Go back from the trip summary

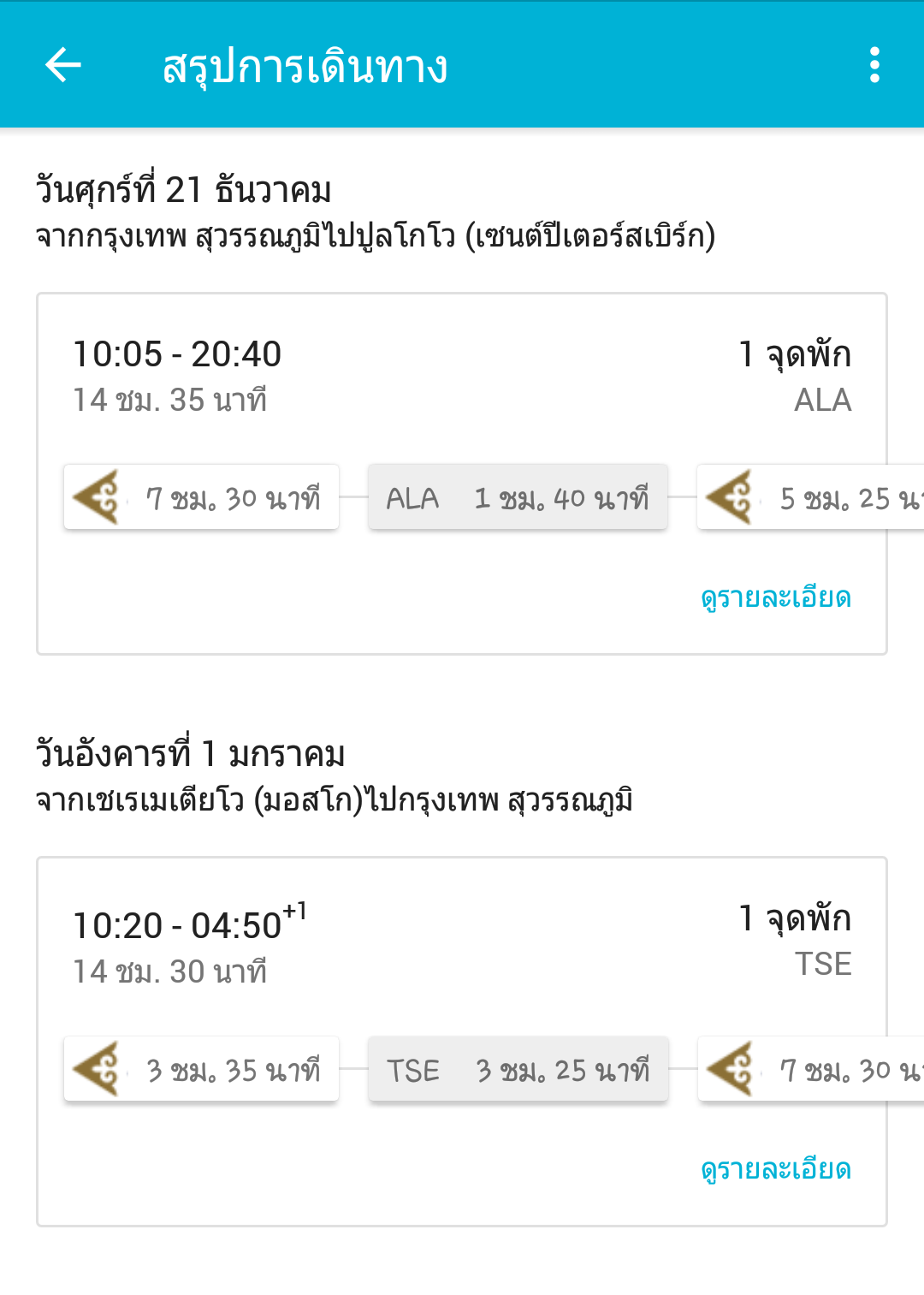(x=63, y=65)
